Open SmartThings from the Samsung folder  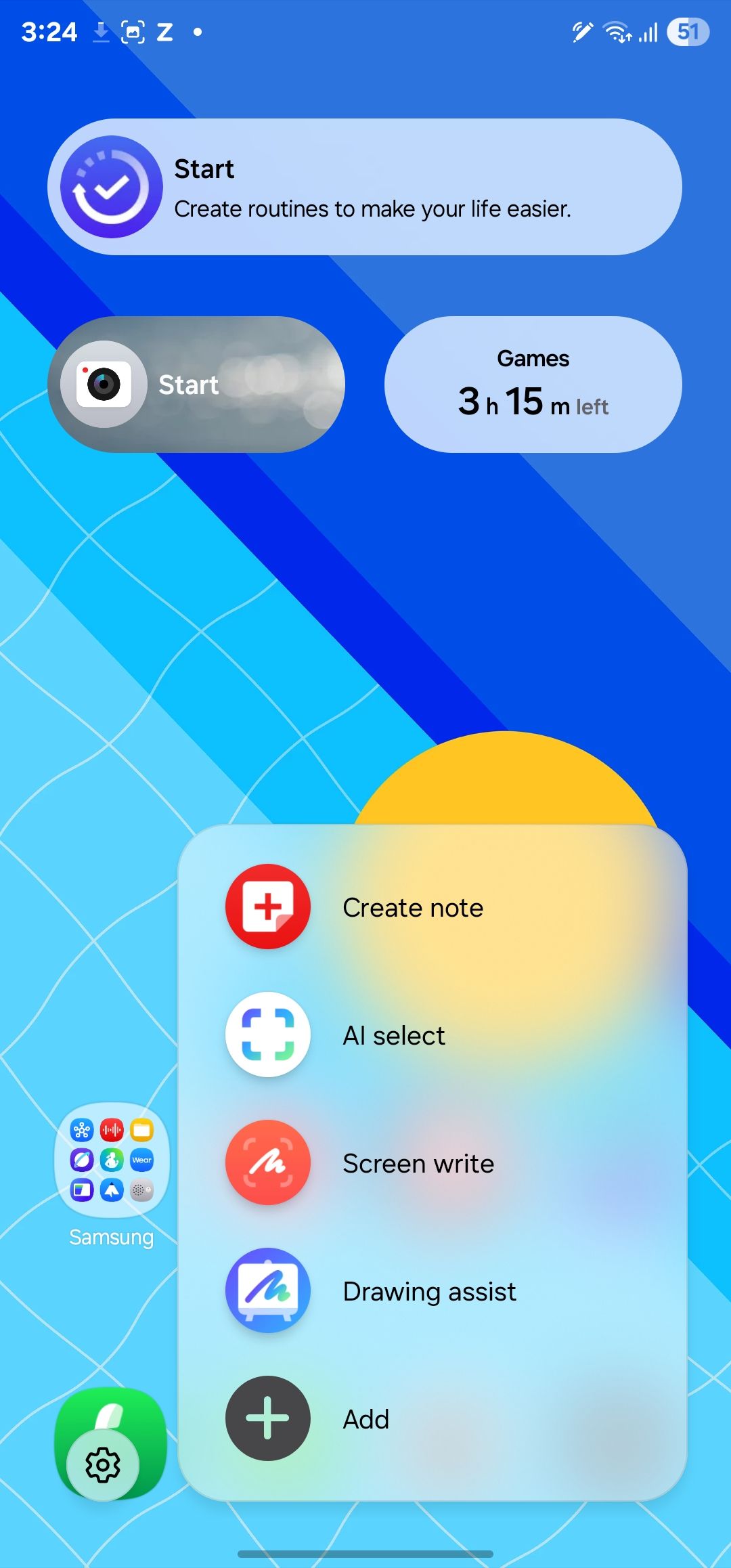point(81,1131)
